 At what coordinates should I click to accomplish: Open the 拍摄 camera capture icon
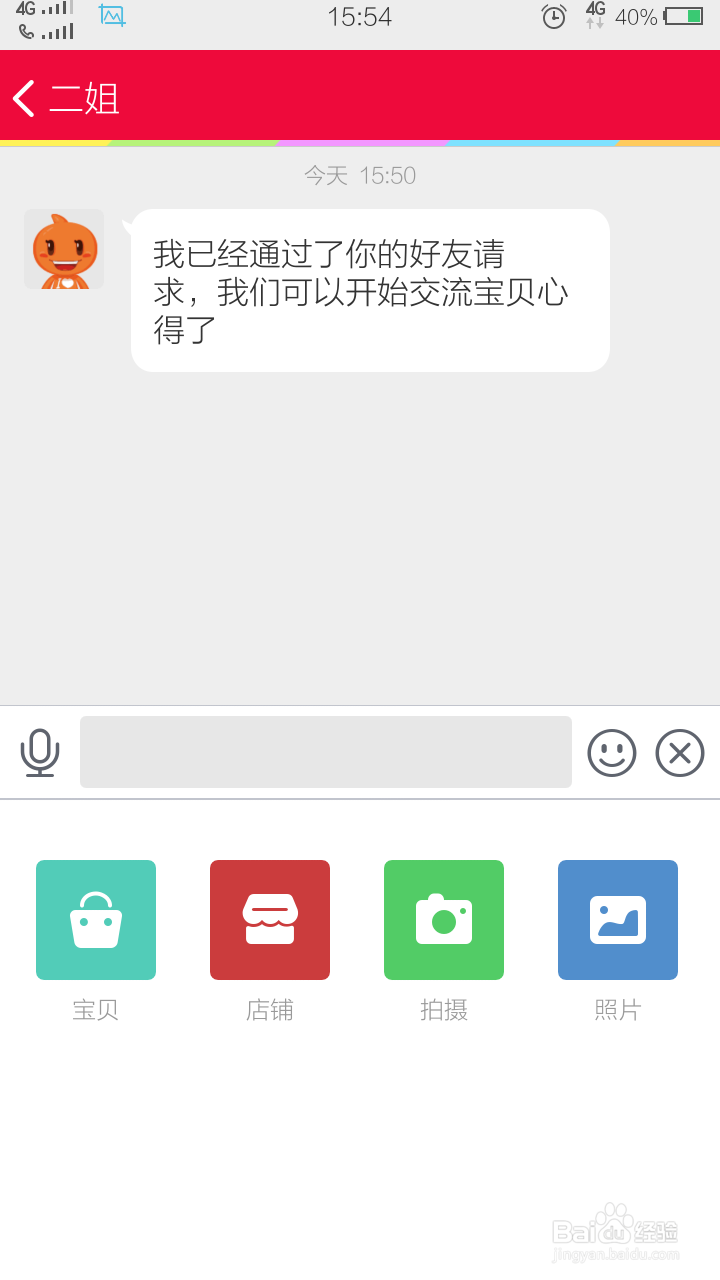pyautogui.click(x=443, y=919)
